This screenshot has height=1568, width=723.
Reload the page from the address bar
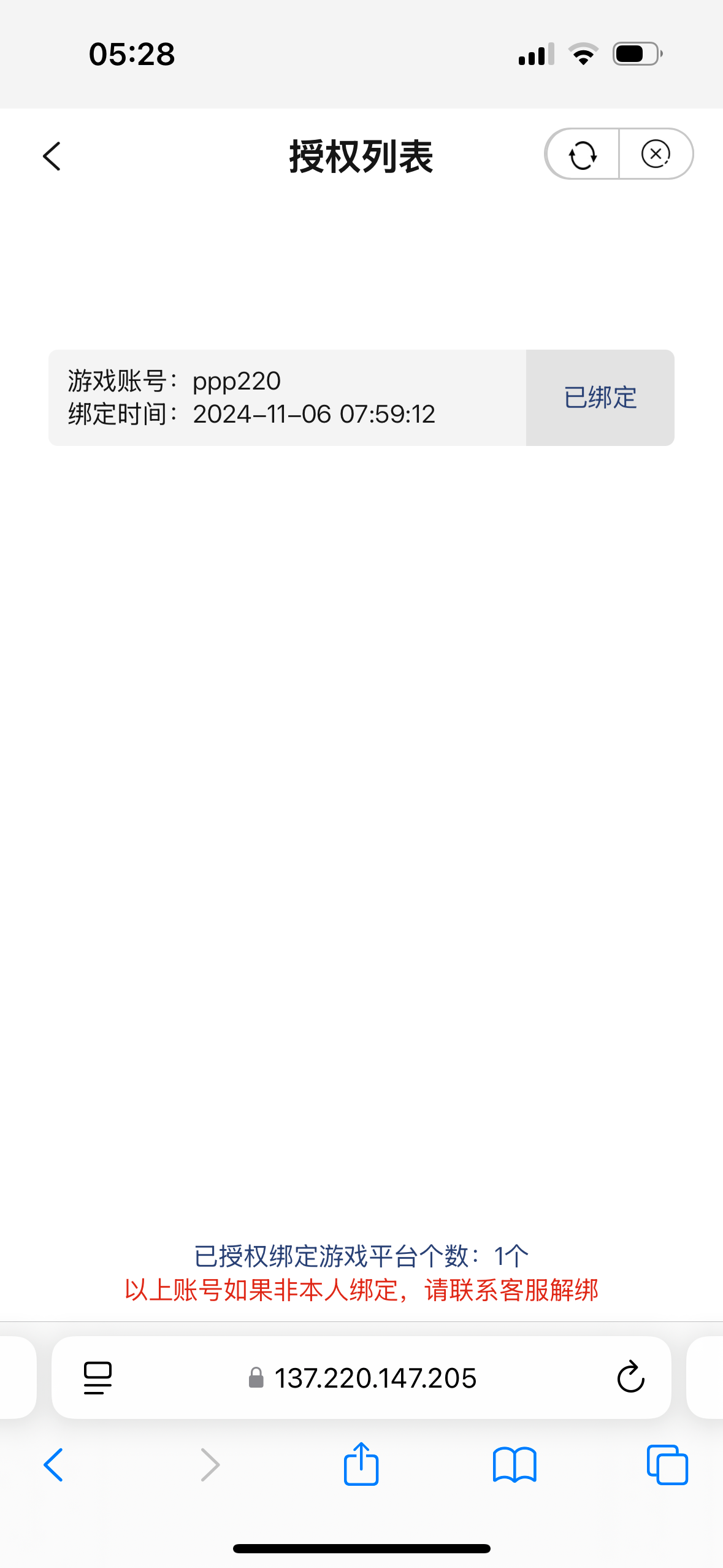[x=630, y=1378]
